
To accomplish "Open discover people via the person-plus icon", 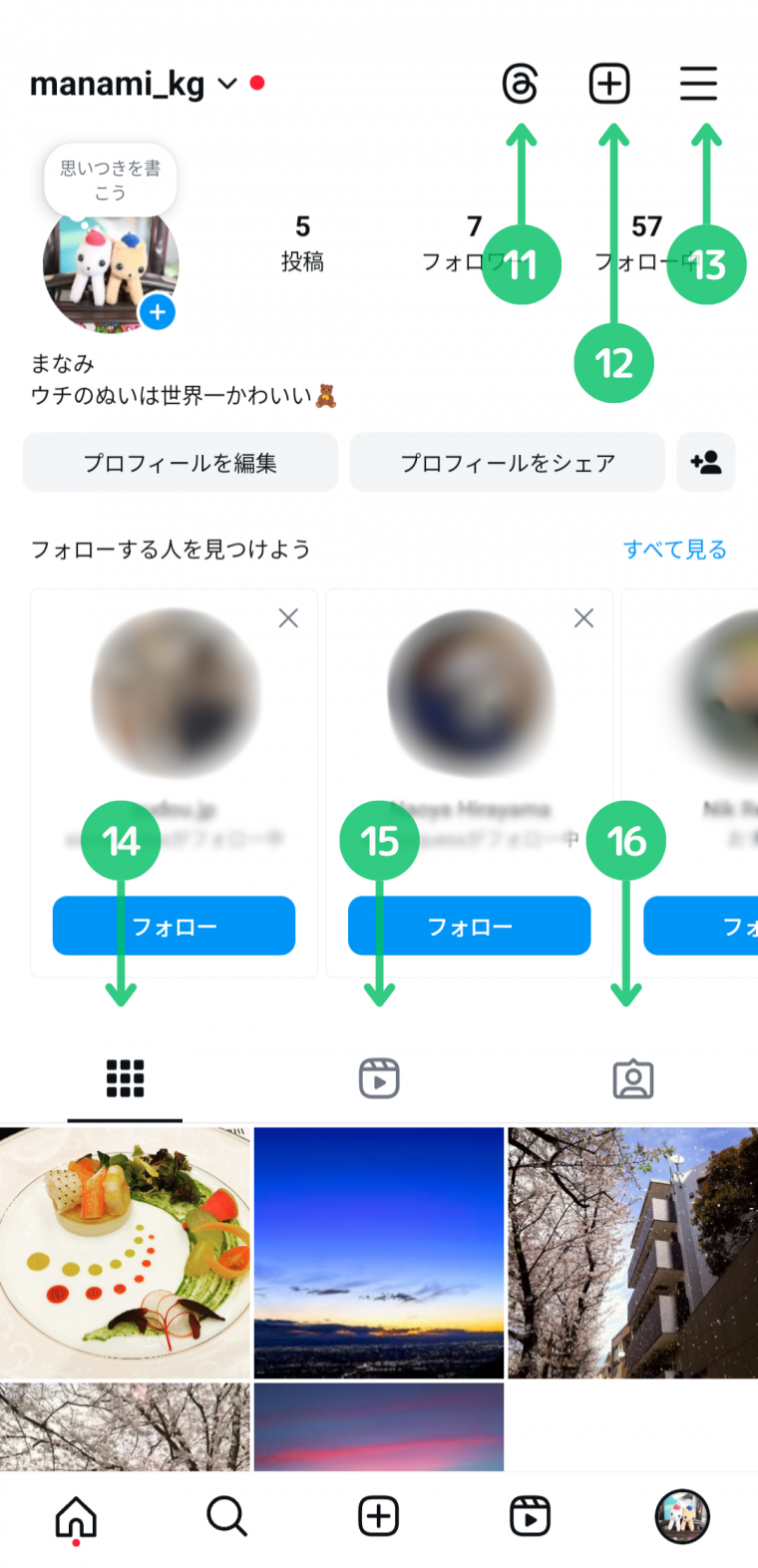I will point(706,463).
